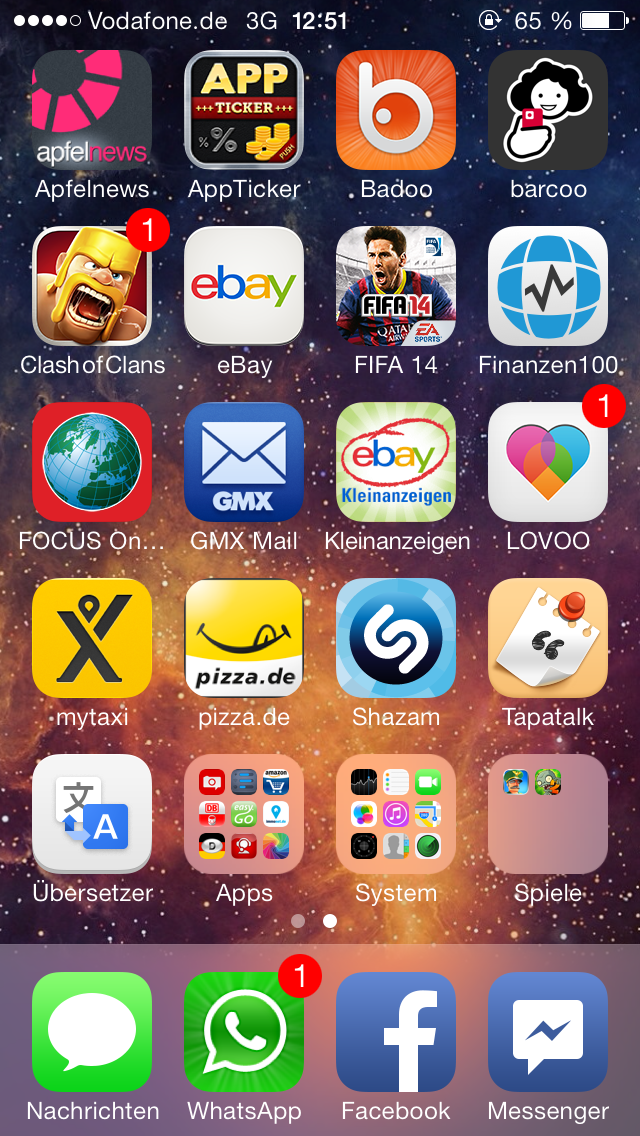Launch Facebook Messenger from the dock
The width and height of the screenshot is (640, 1136).
[x=548, y=1032]
